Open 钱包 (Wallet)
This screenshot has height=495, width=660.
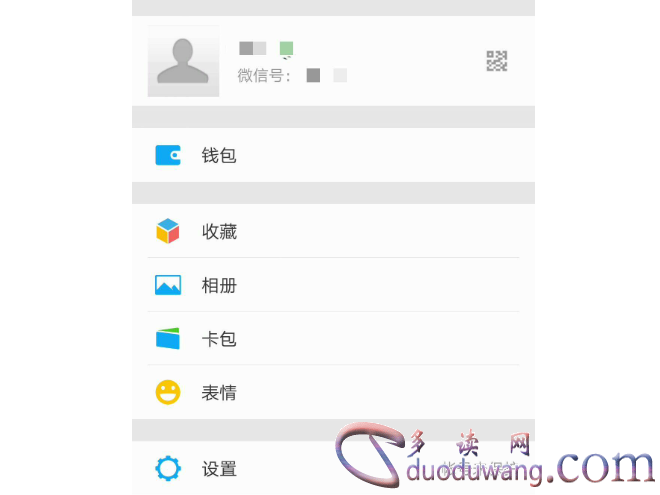(x=219, y=156)
